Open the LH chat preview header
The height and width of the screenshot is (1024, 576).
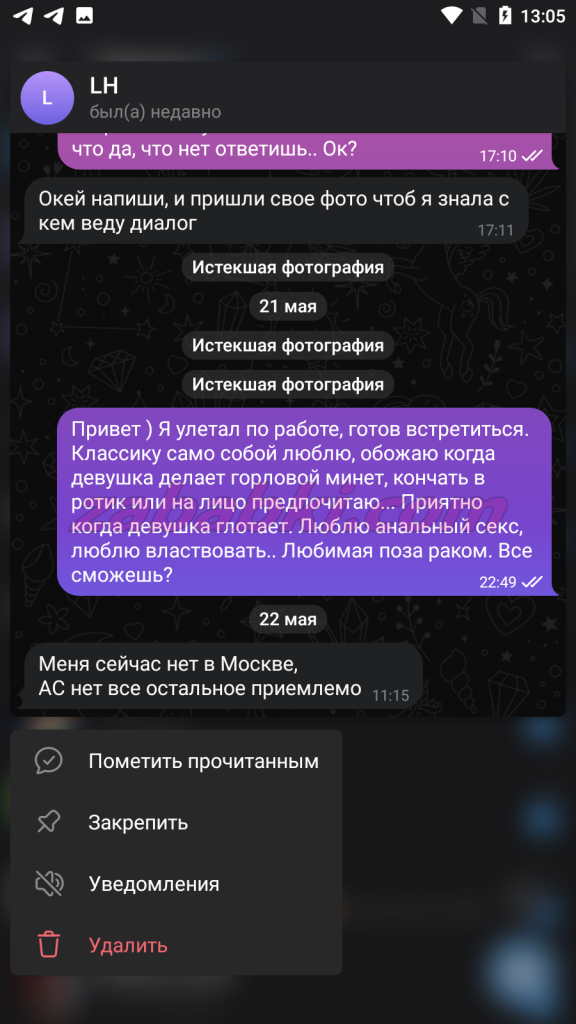point(287,98)
